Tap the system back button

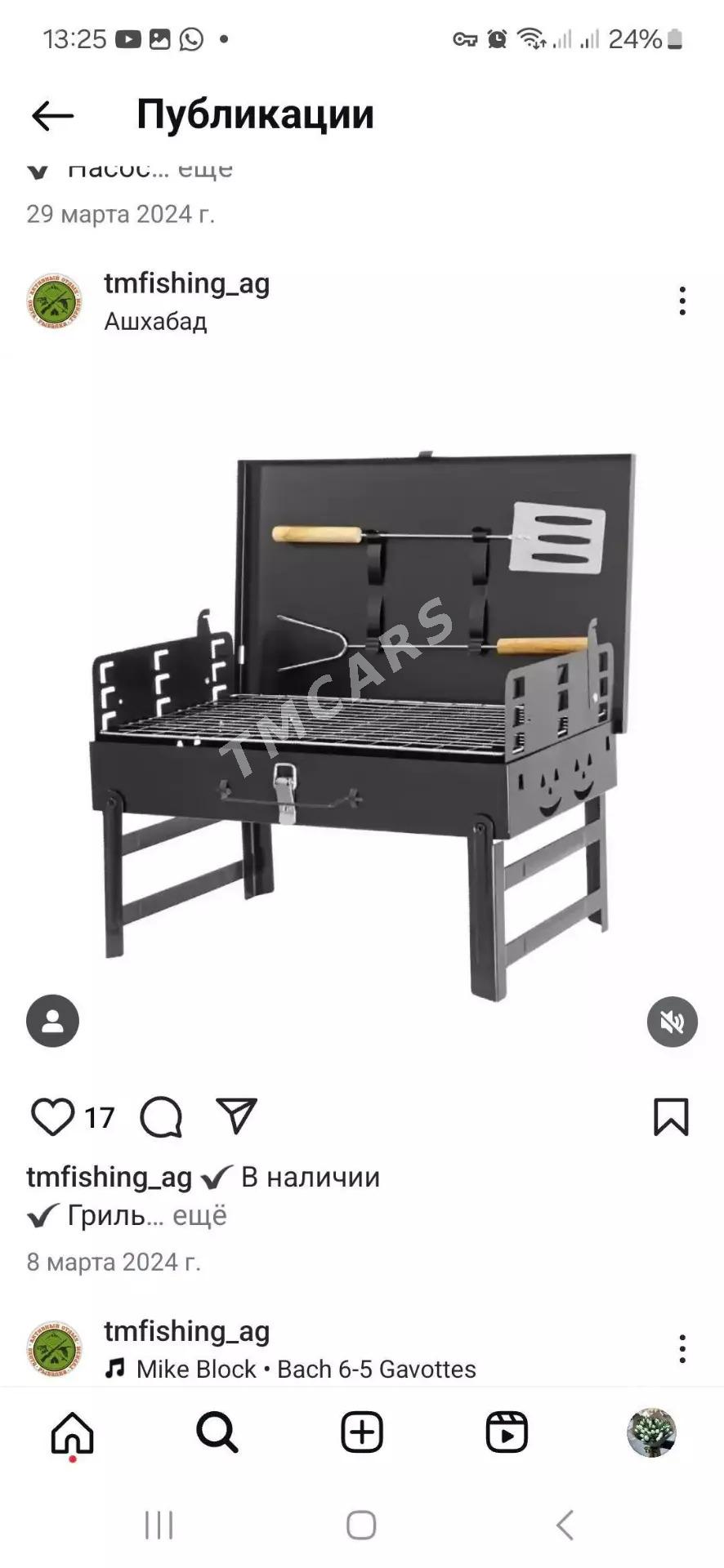click(x=564, y=1525)
